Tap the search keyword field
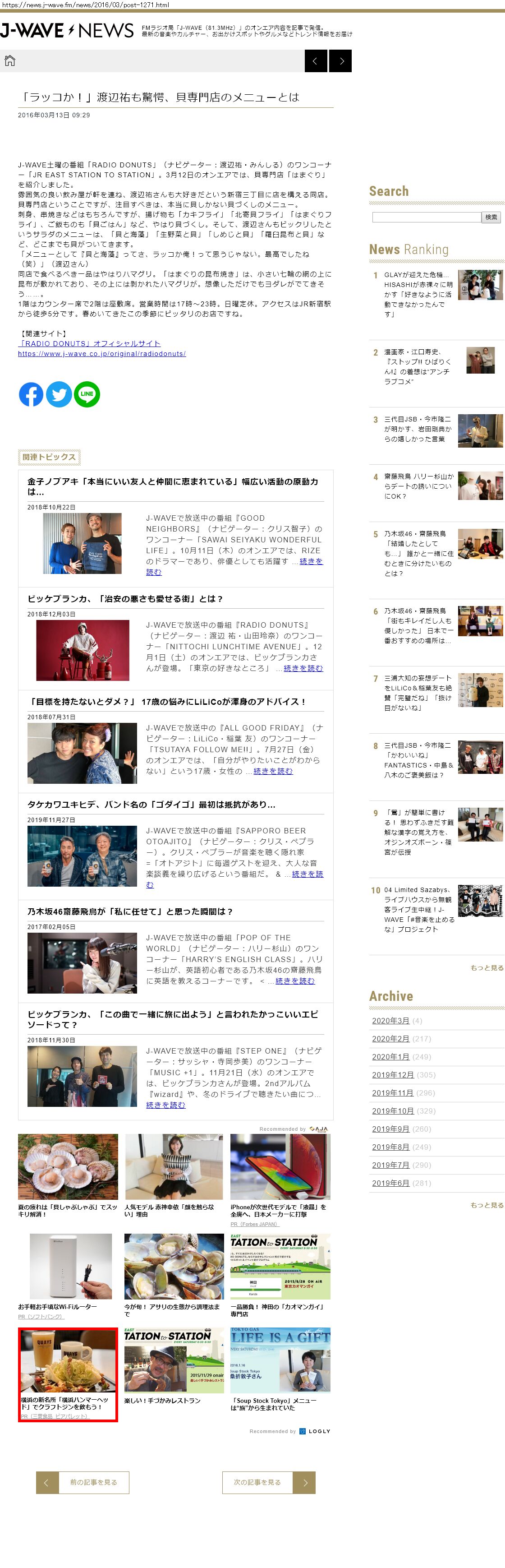Viewport: 505px width, 1568px height. 426,217
